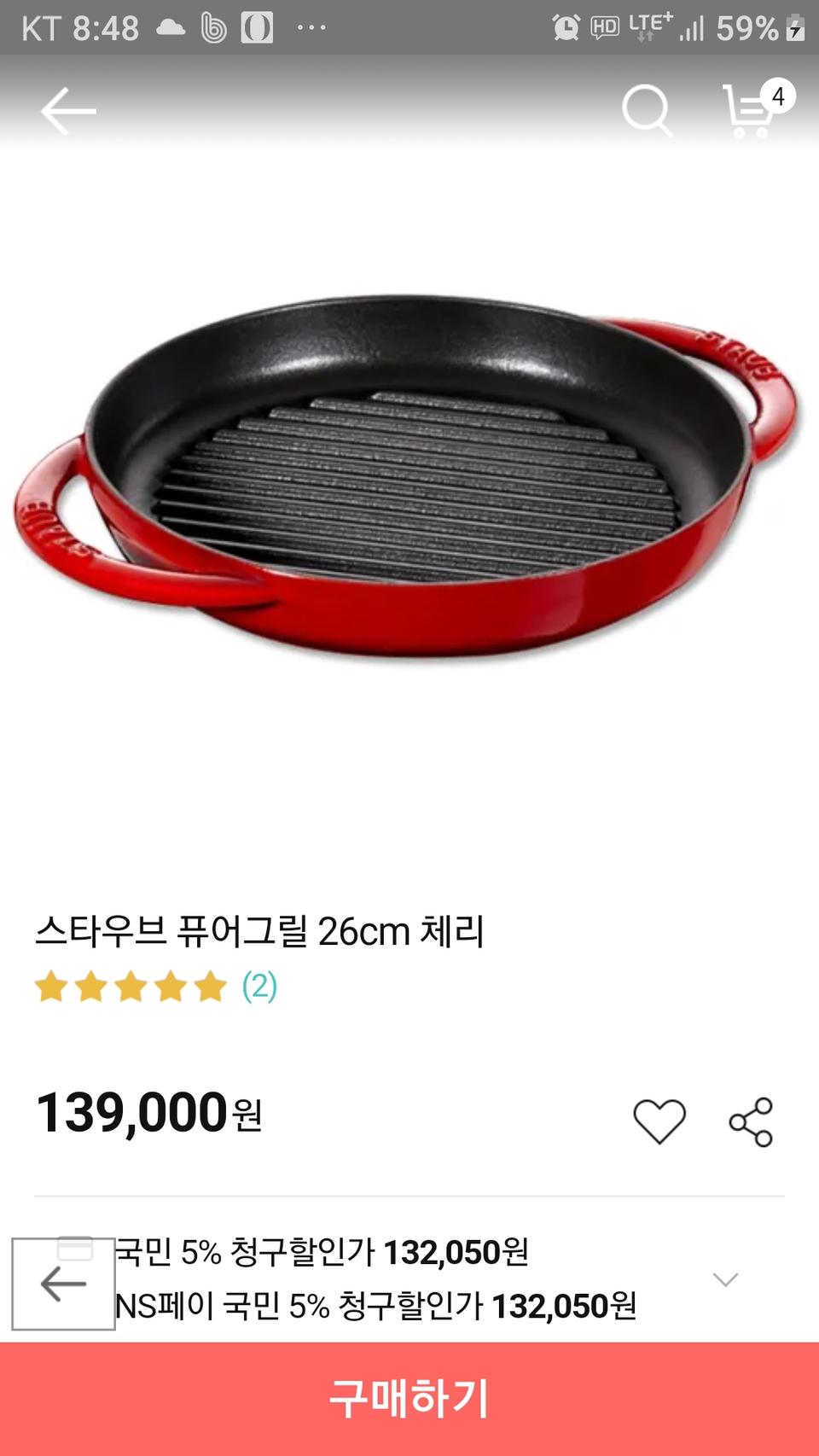
Task: Tap the back arrow at top left
Action: [x=69, y=111]
